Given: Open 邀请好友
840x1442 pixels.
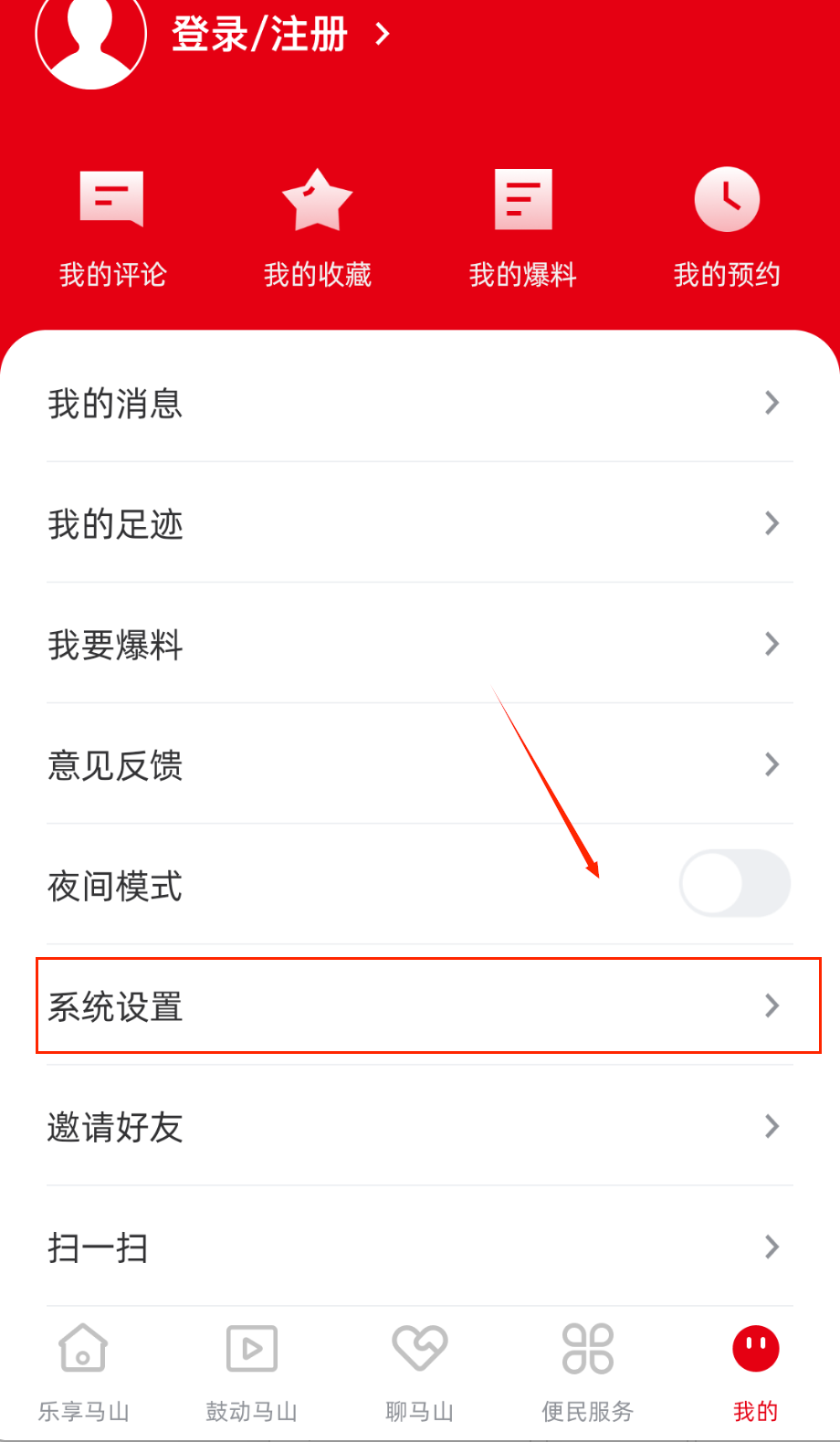Looking at the screenshot, I should (x=420, y=1126).
